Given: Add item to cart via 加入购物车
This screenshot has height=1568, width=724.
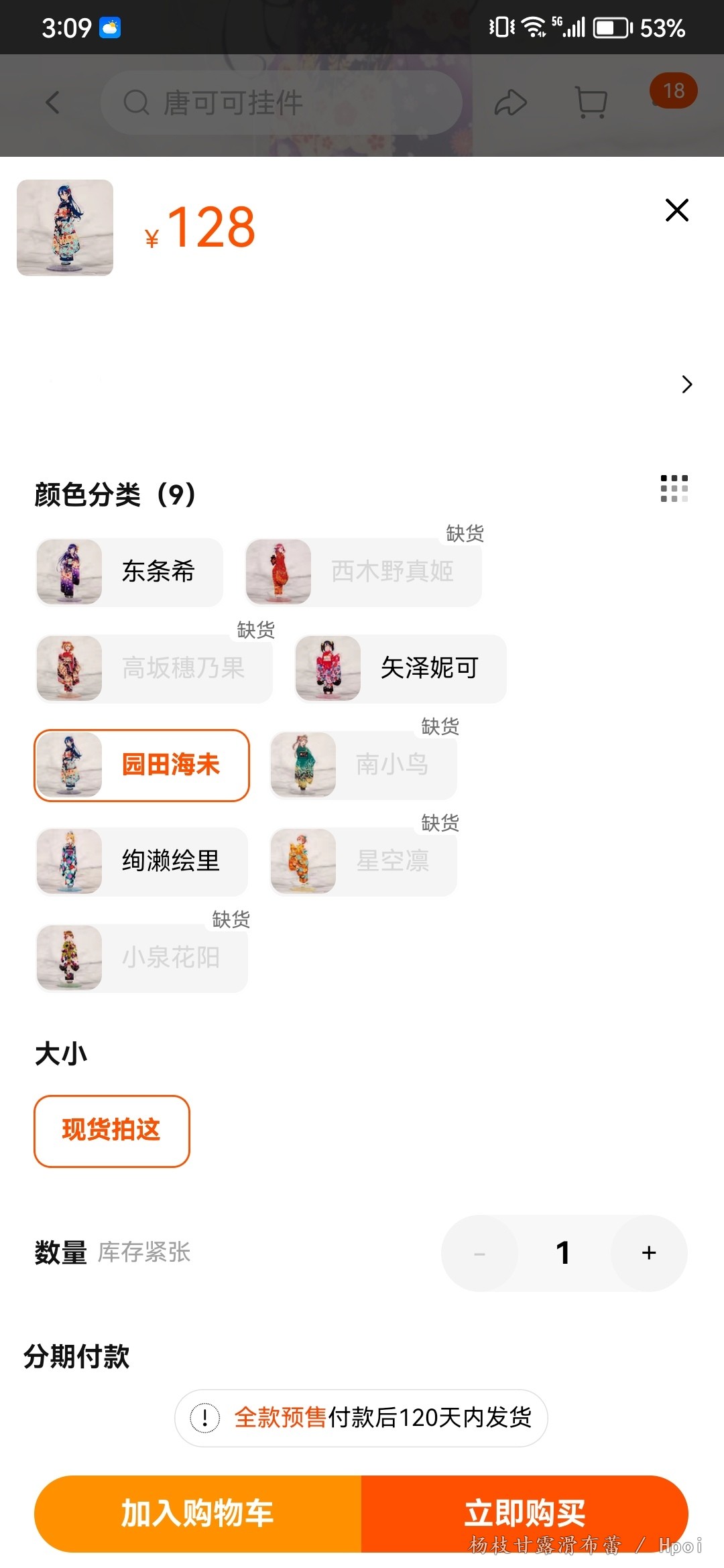Looking at the screenshot, I should pos(198,1513).
